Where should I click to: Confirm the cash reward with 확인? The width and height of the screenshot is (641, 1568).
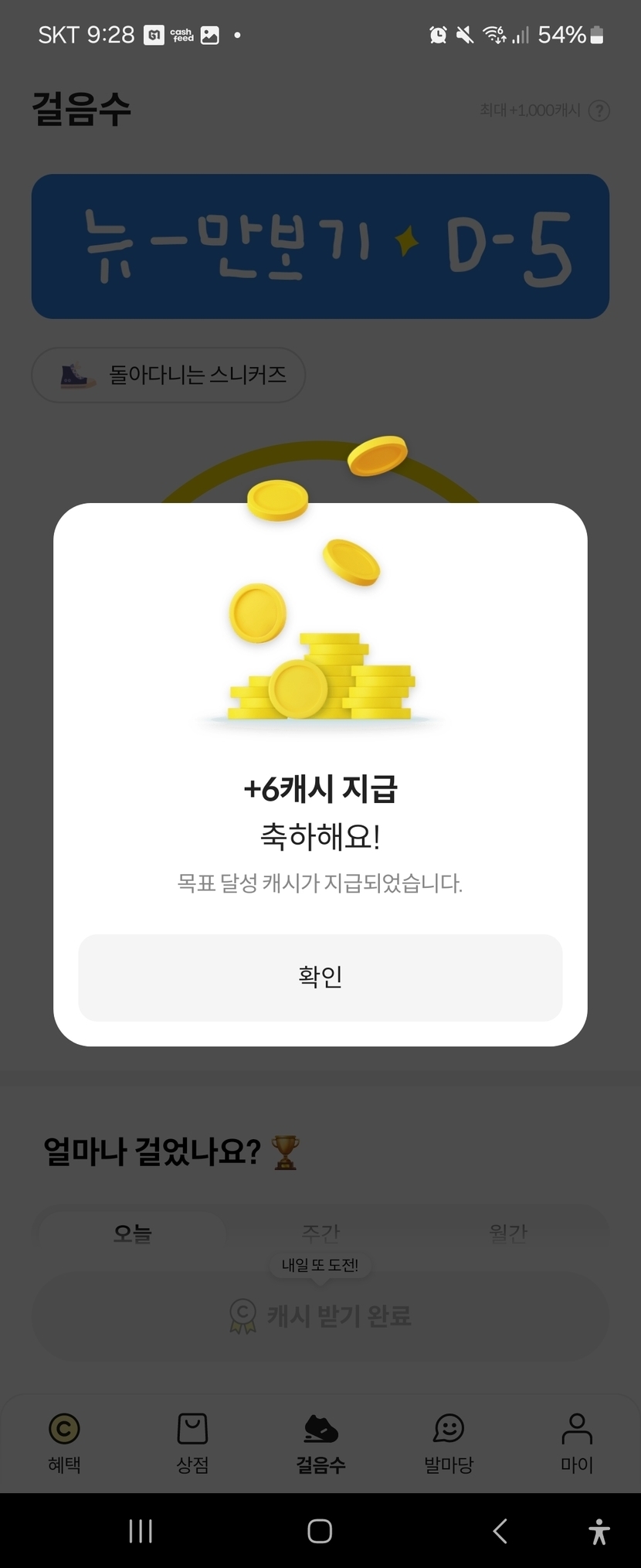320,977
